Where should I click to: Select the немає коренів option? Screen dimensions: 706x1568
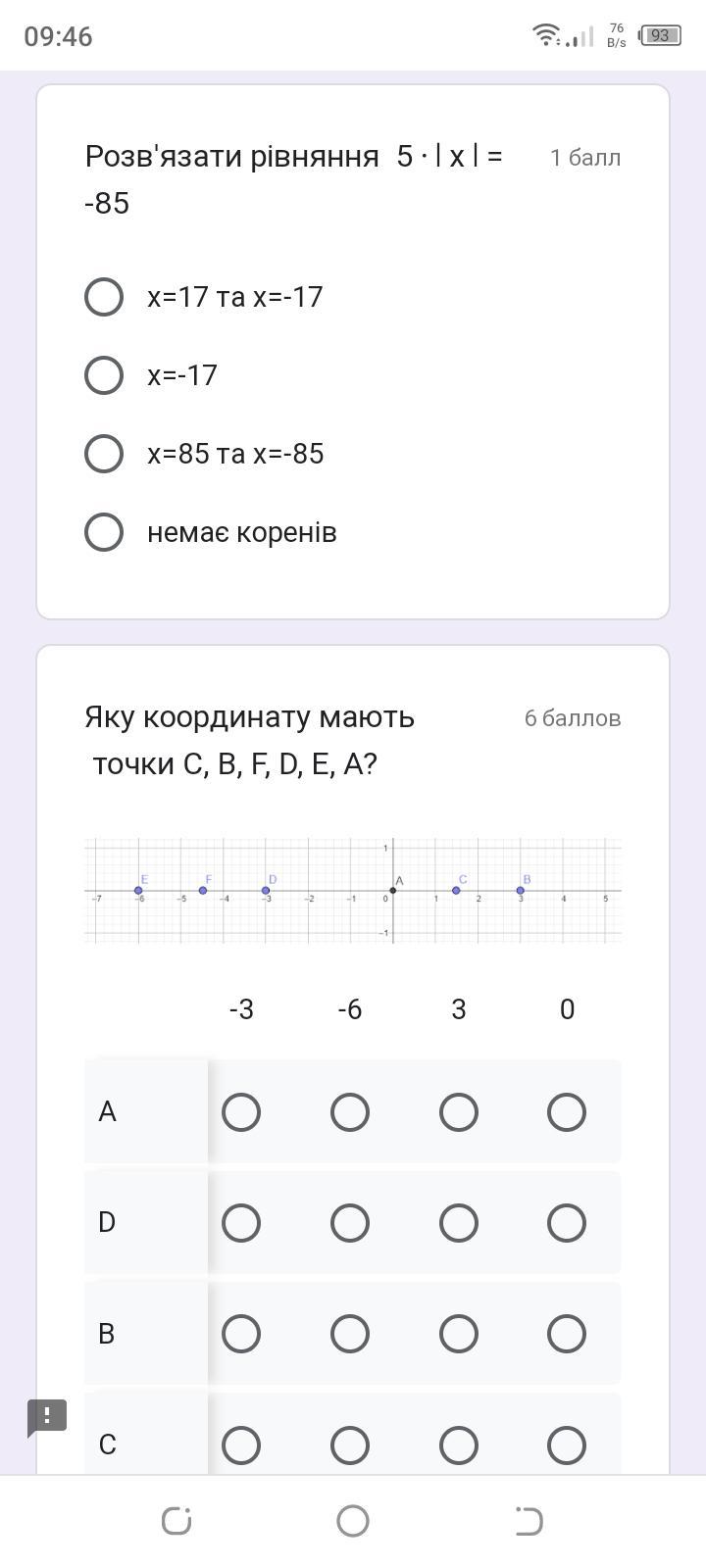[x=104, y=532]
